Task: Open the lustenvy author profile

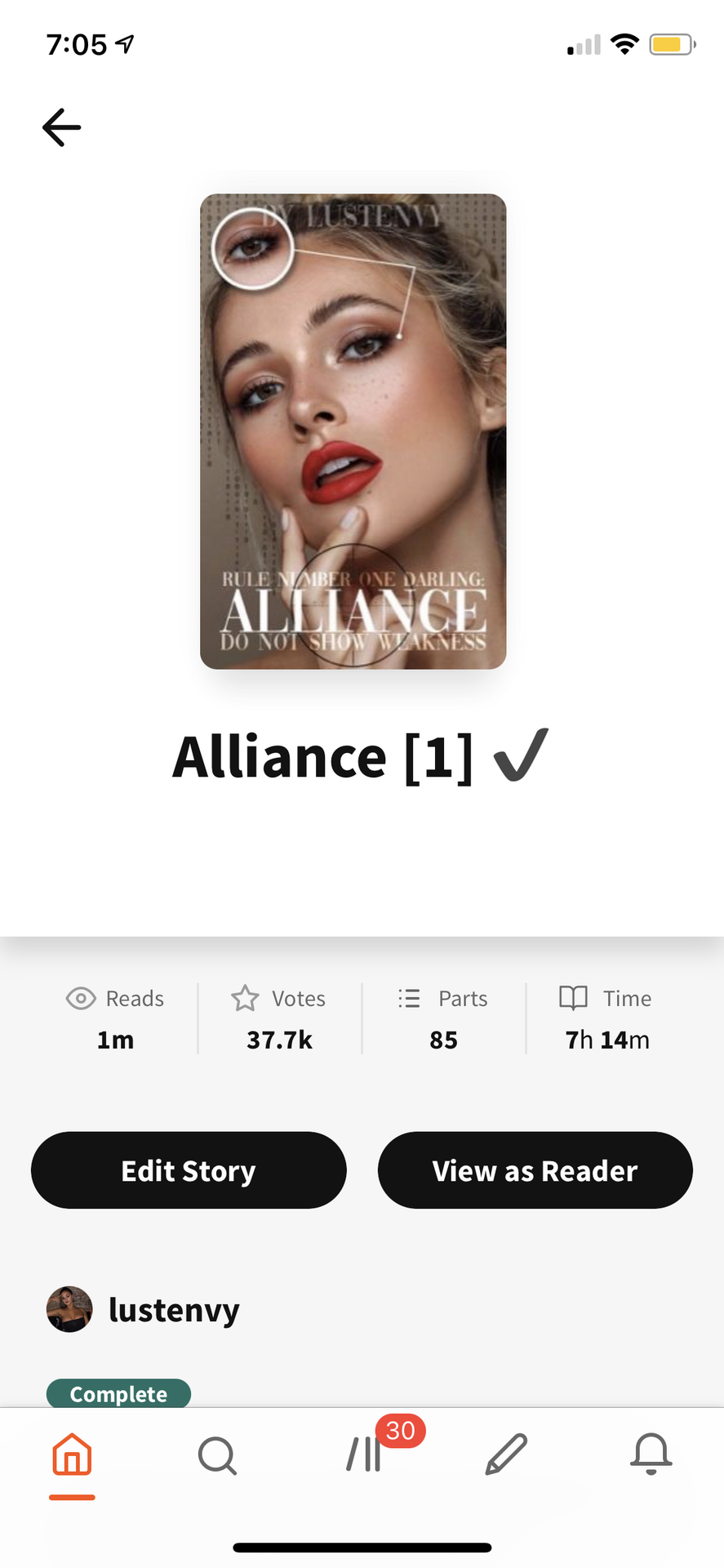Action: tap(144, 1309)
